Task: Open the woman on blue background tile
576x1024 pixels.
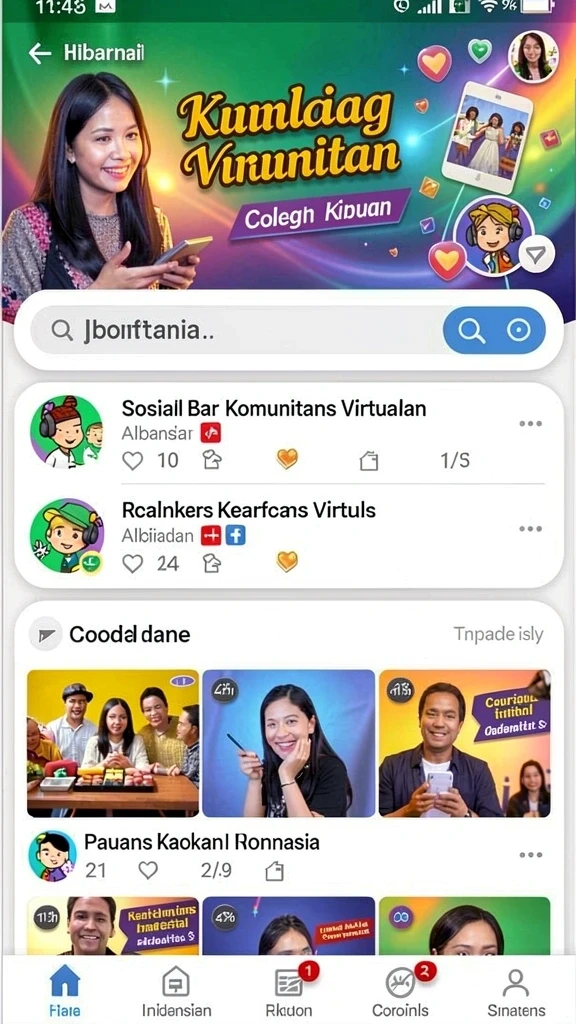Action: [x=289, y=743]
